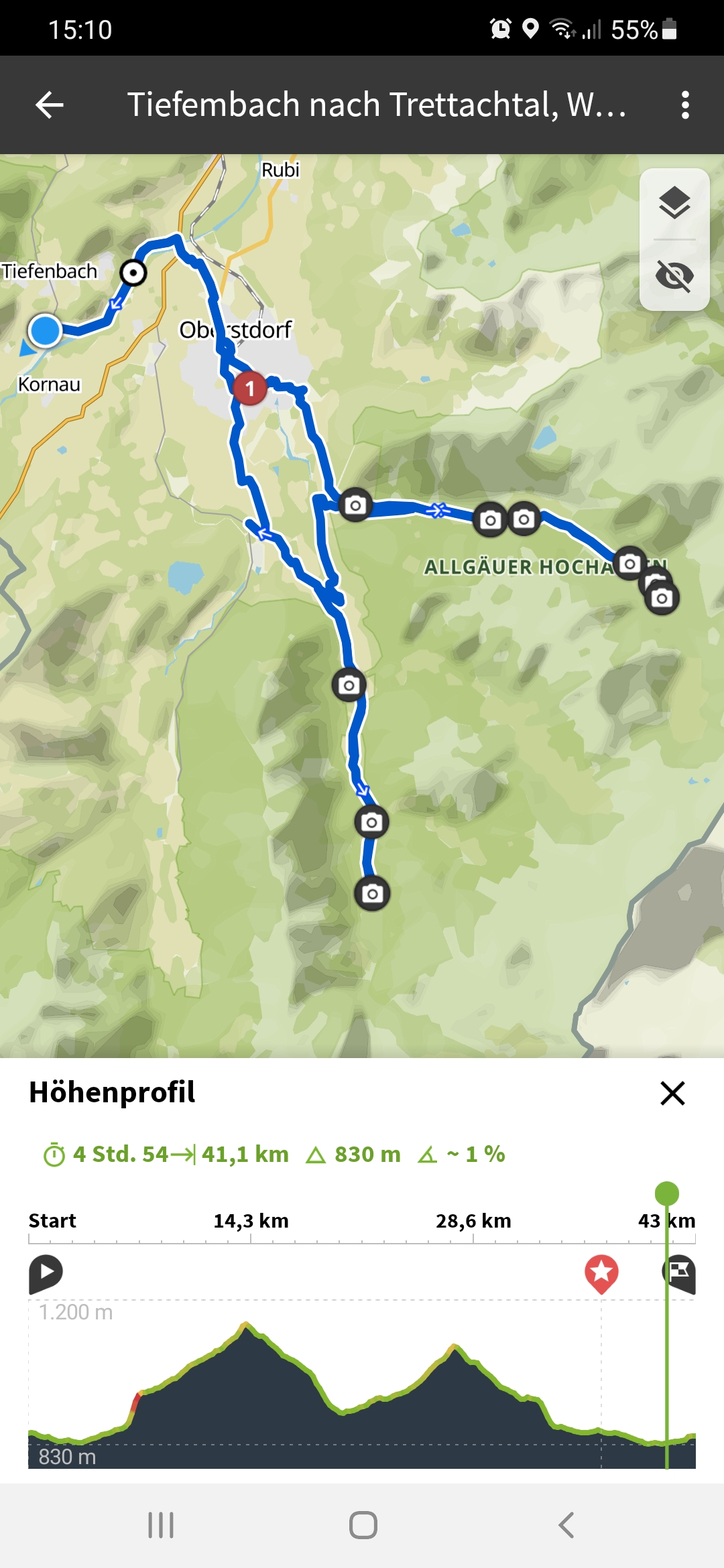This screenshot has height=1568, width=724.
Task: Tap the start play marker on elevation profile
Action: (x=46, y=1272)
